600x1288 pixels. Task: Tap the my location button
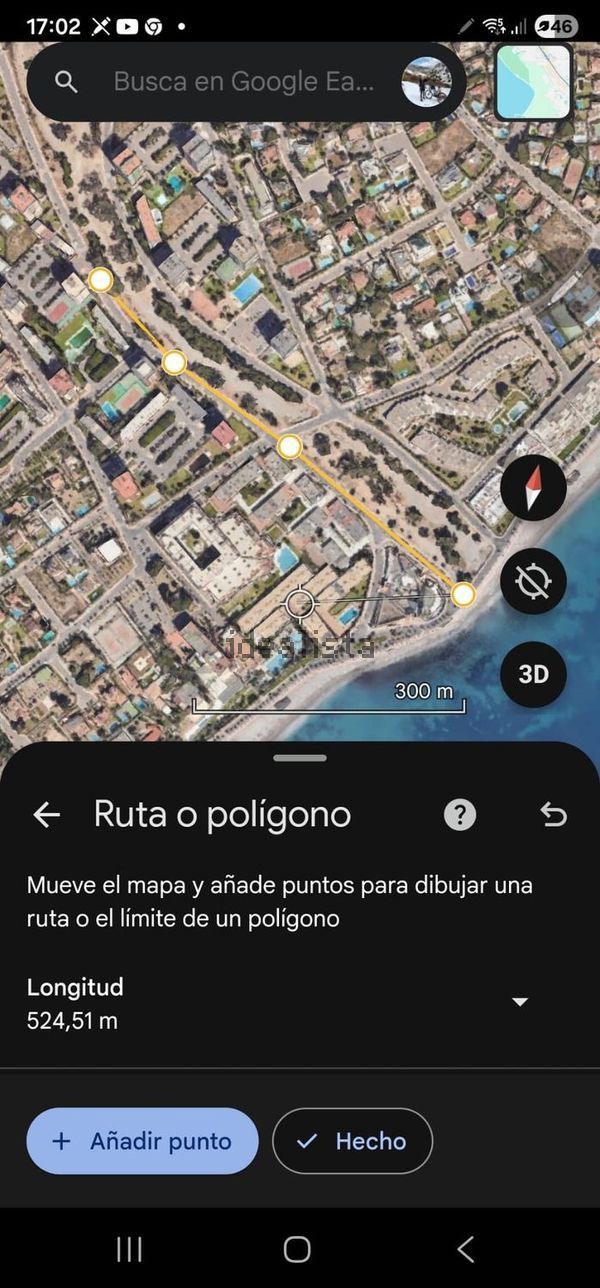tap(533, 581)
